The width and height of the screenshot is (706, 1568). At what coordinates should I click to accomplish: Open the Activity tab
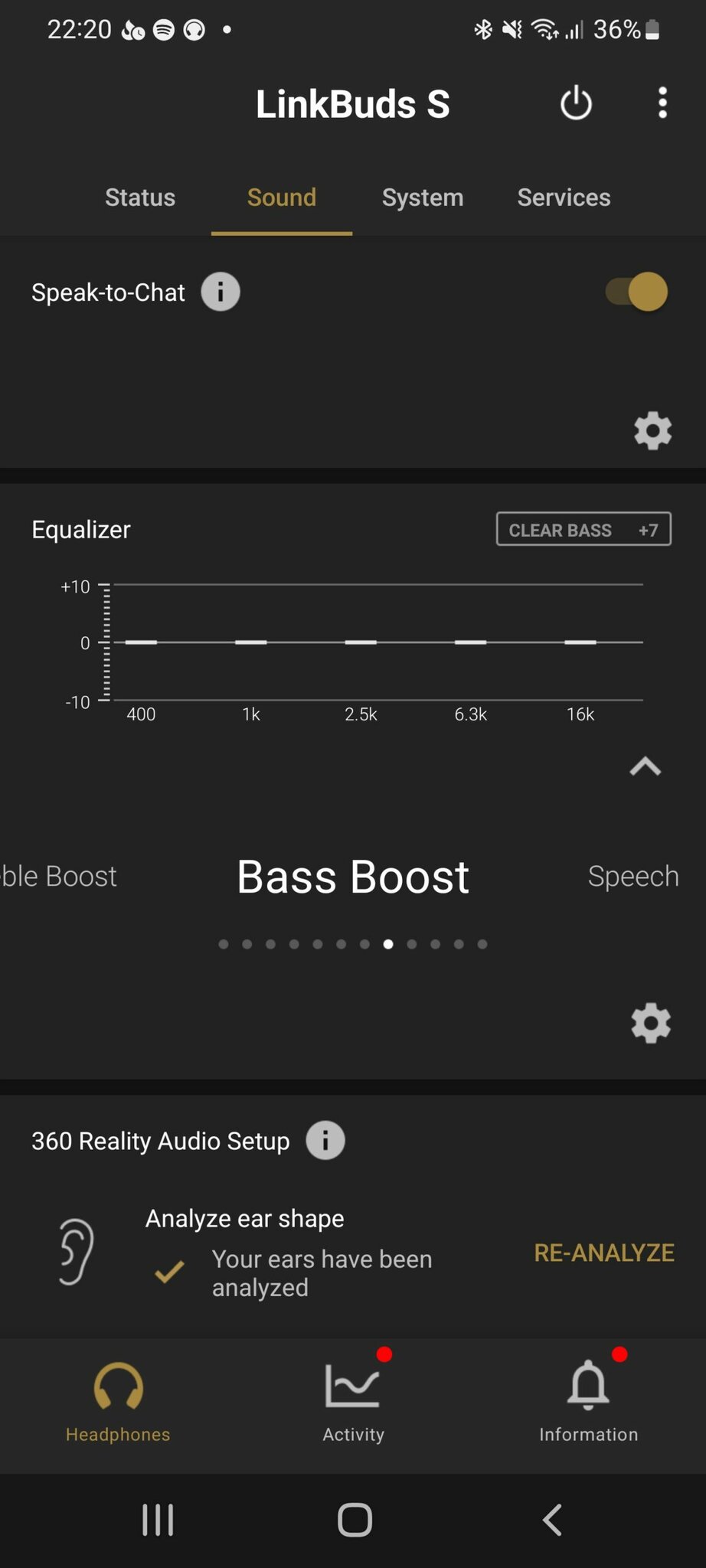coord(353,1401)
